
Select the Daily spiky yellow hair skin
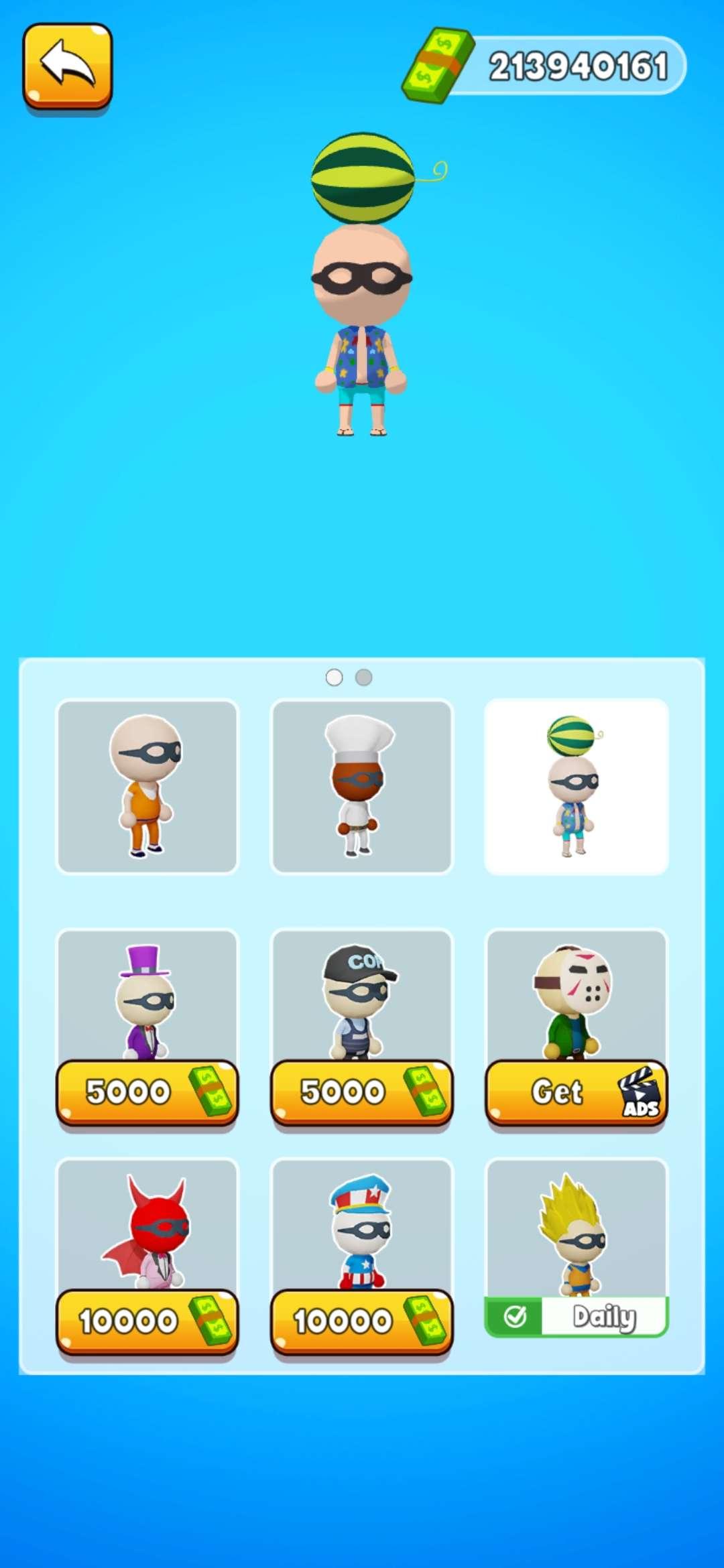click(576, 1246)
